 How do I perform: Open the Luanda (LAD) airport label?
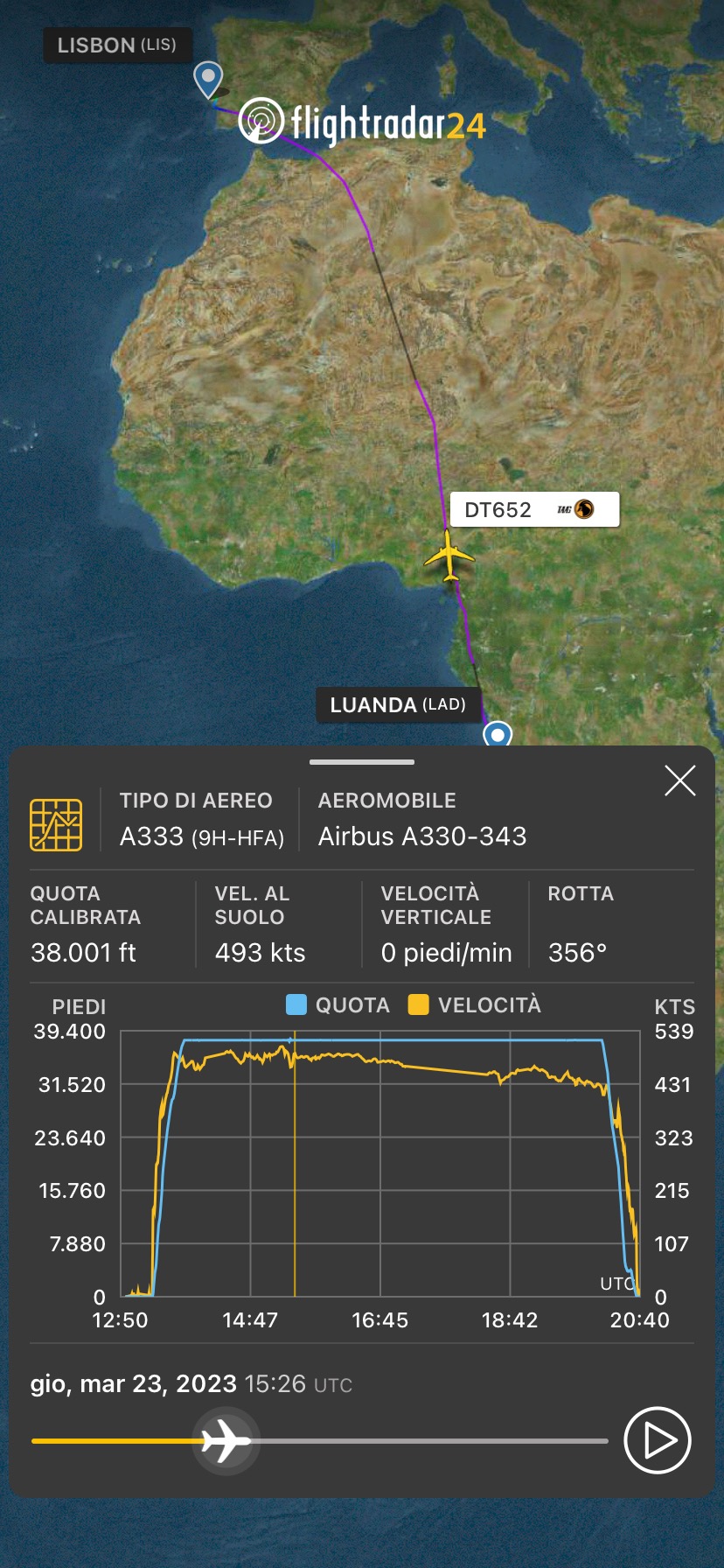(x=397, y=705)
